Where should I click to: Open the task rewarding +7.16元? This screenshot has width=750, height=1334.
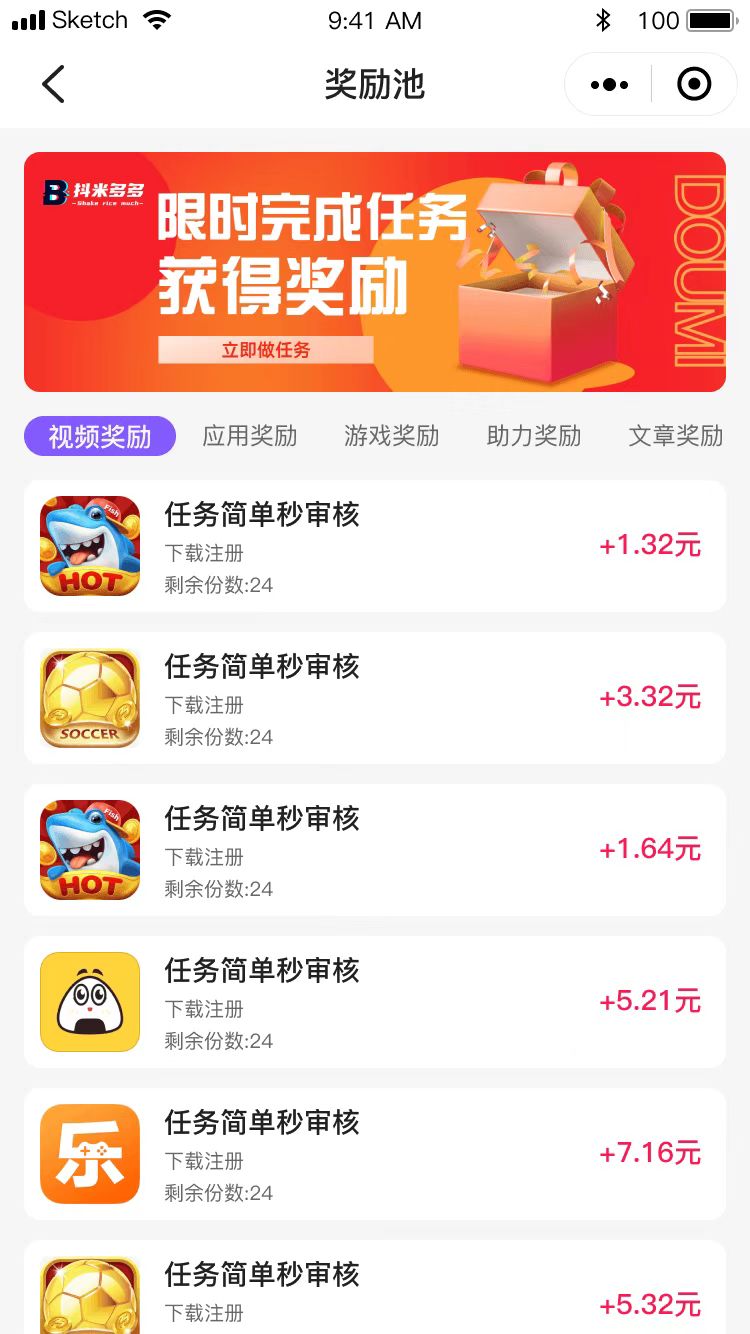pyautogui.click(x=375, y=1154)
